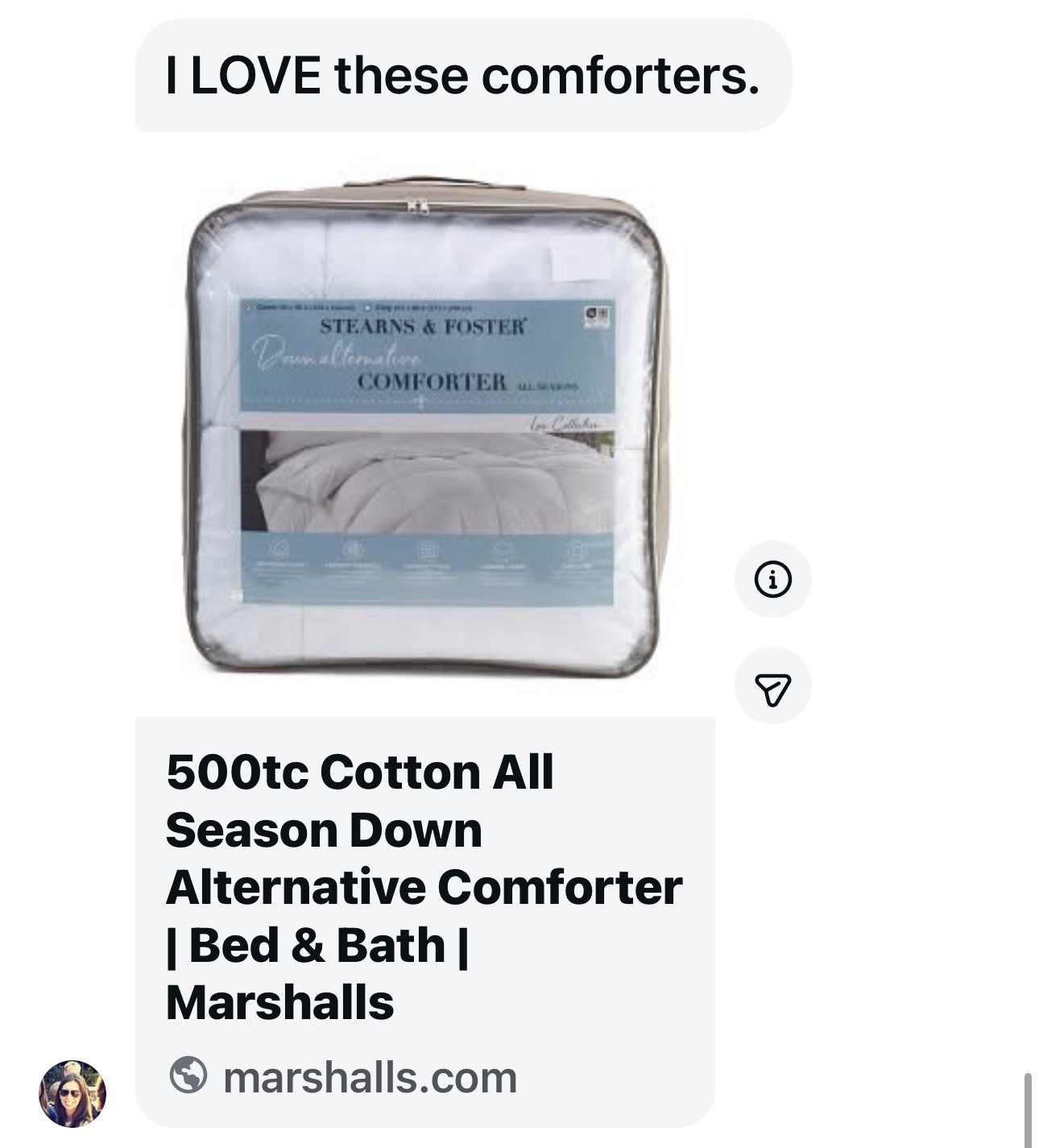Select the "I LOVE these comforters" message bubble

pos(463,74)
